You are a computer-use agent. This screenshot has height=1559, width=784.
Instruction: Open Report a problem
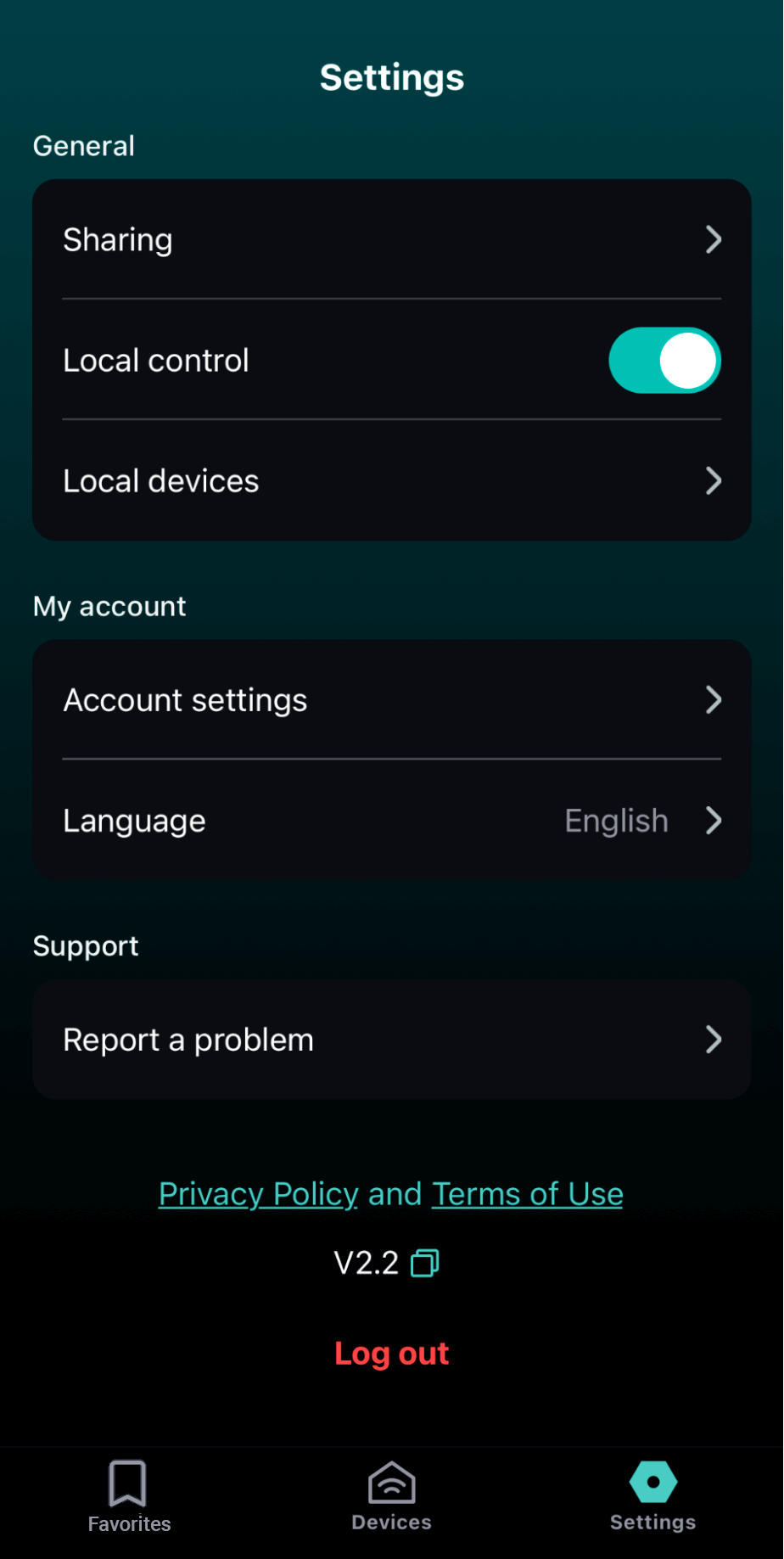[392, 1040]
